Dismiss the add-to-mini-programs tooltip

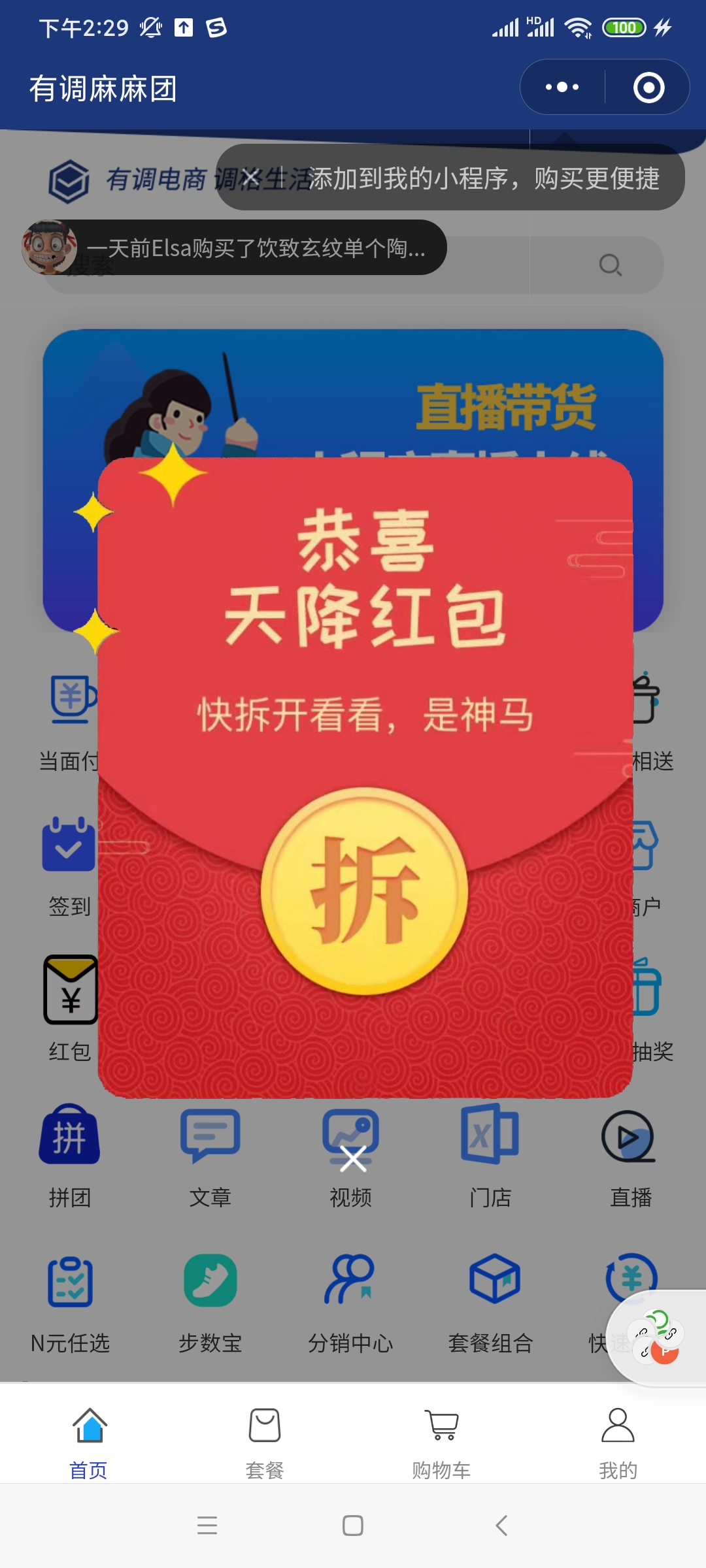tap(250, 177)
